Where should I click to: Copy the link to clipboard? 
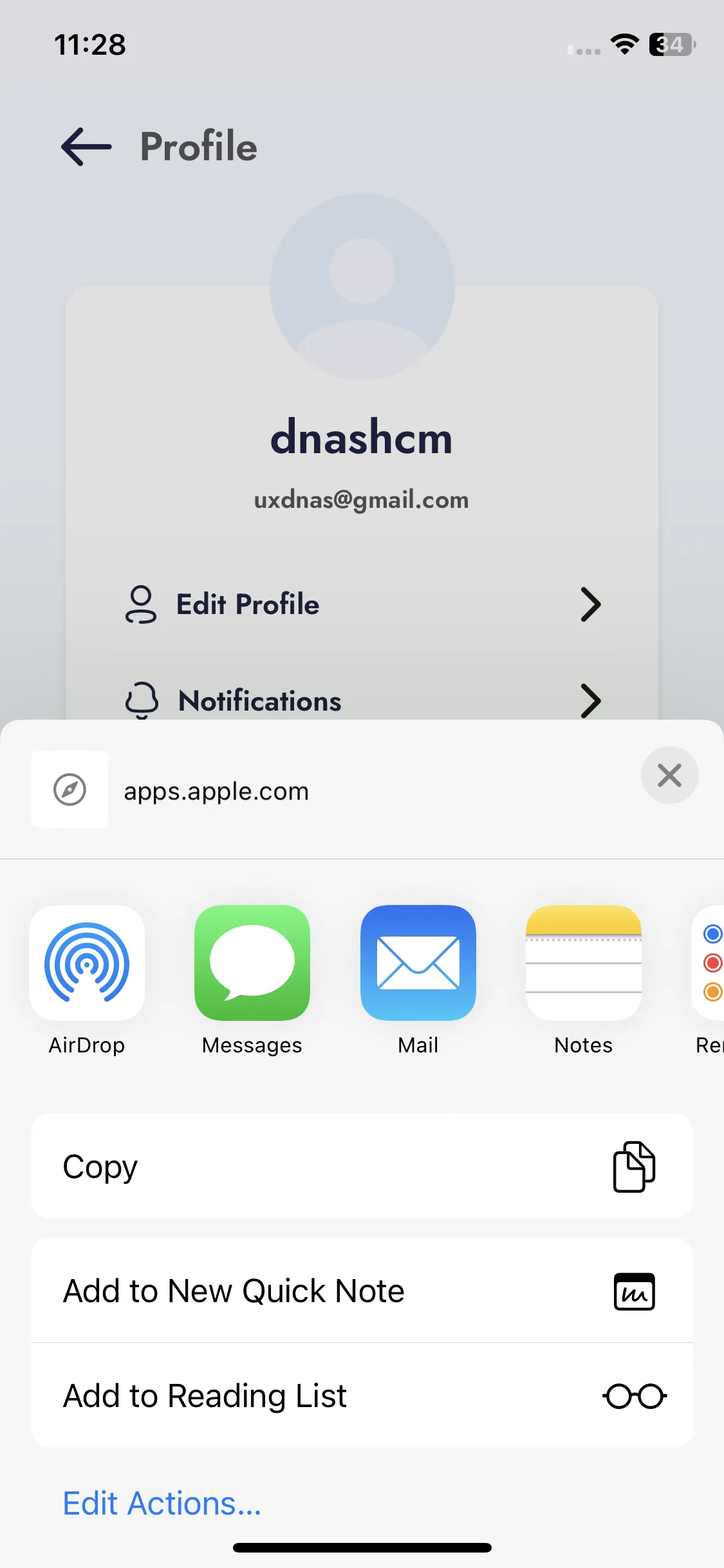tap(362, 1166)
